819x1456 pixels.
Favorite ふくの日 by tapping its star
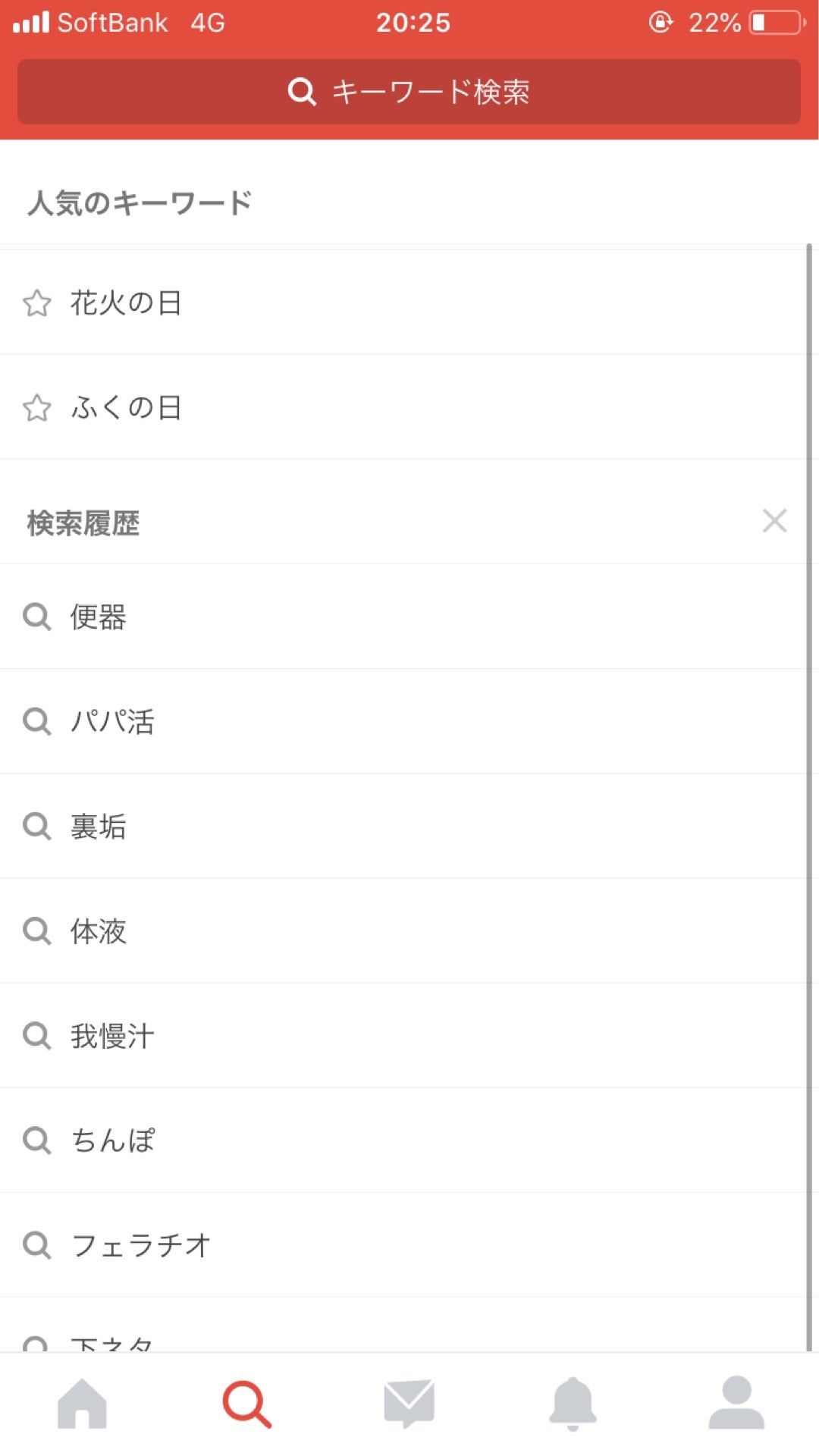pyautogui.click(x=38, y=407)
